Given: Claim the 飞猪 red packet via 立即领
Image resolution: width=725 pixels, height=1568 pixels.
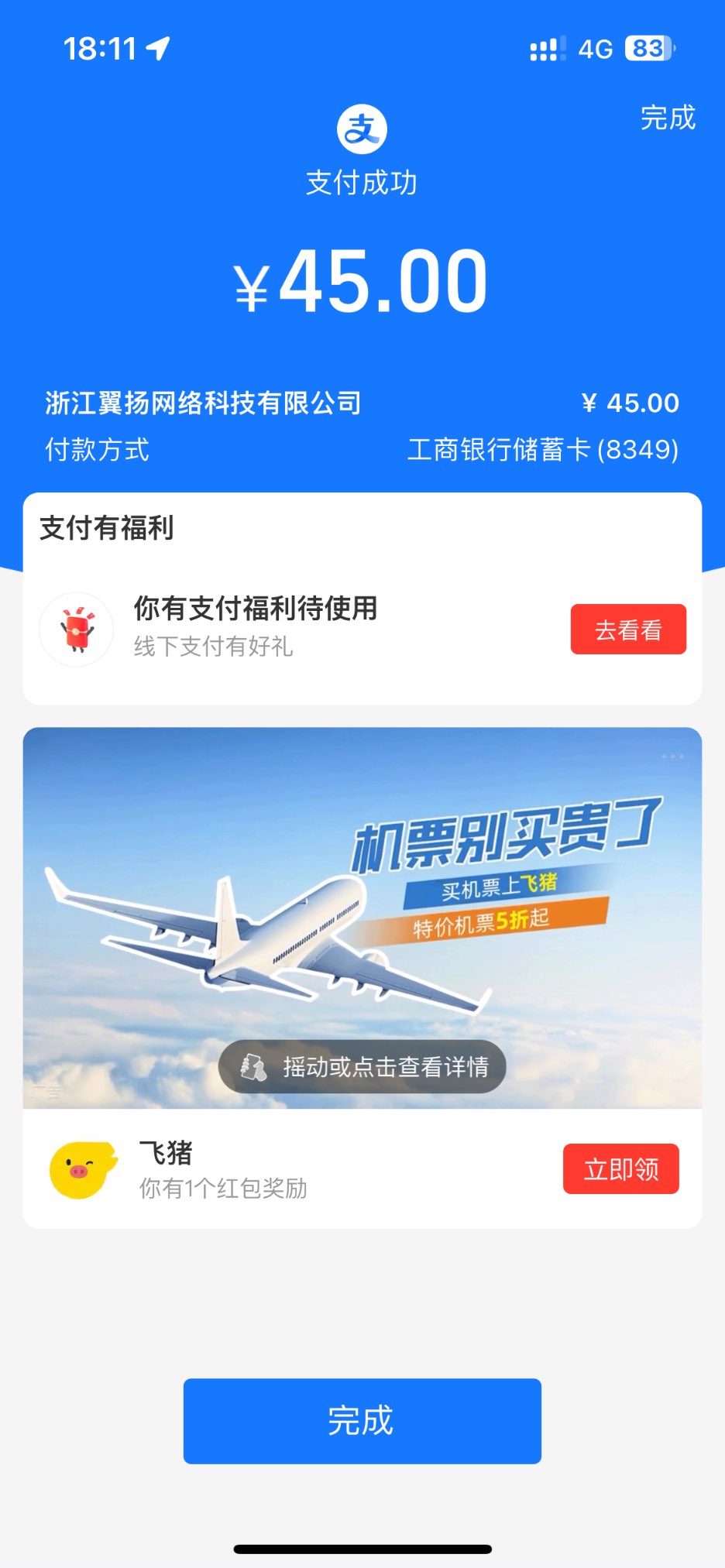Looking at the screenshot, I should (620, 1168).
